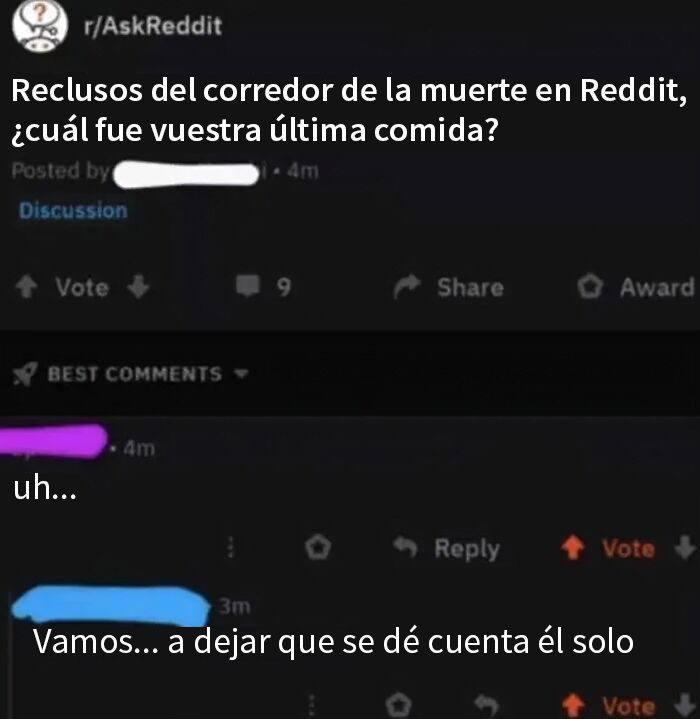The width and height of the screenshot is (700, 719).
Task: Open the Discussion flair tag
Action: coord(73,211)
